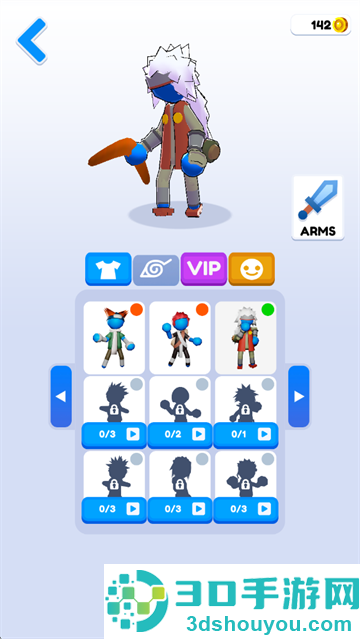
Task: Switch to the shirt outfits tab
Action: [108, 269]
